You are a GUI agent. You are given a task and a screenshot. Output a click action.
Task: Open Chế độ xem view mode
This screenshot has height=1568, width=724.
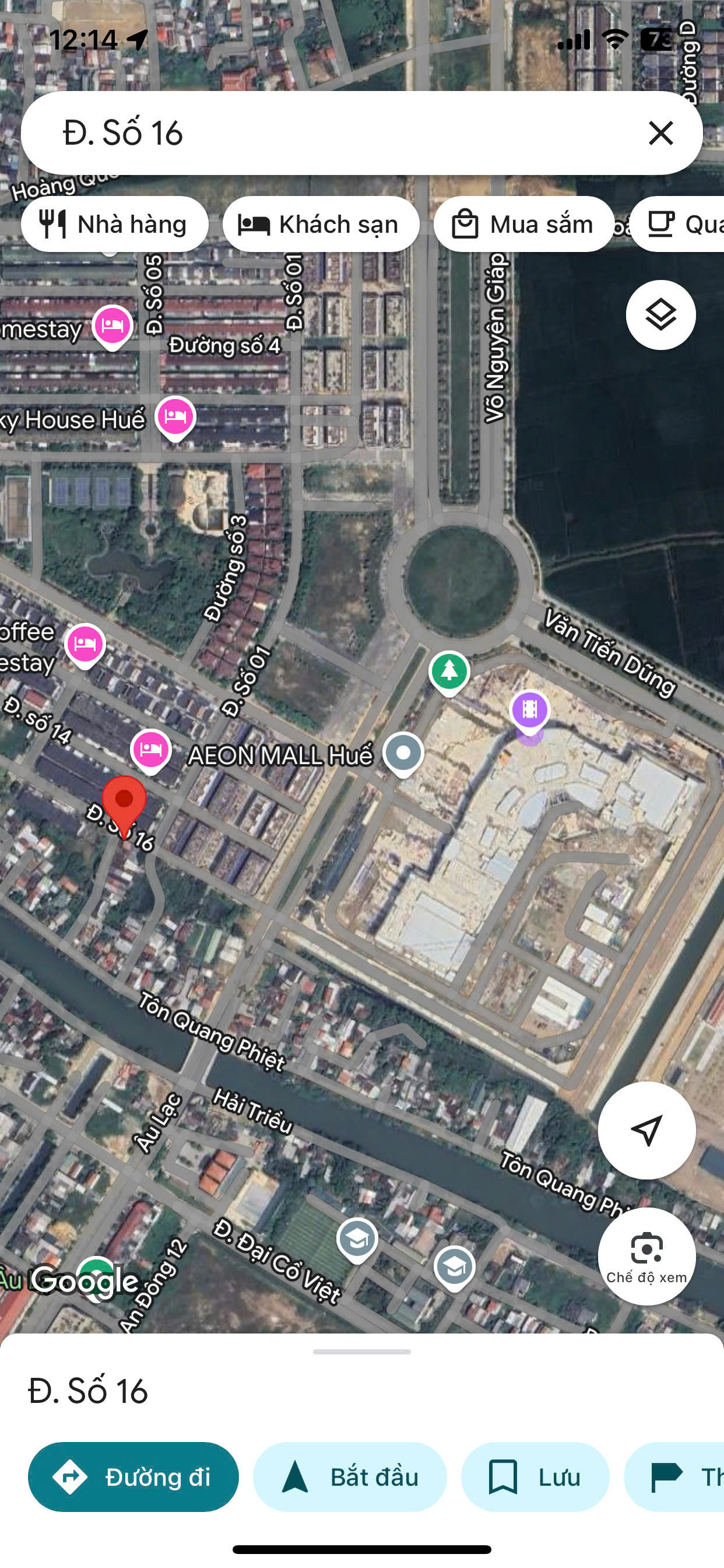pyautogui.click(x=646, y=1256)
